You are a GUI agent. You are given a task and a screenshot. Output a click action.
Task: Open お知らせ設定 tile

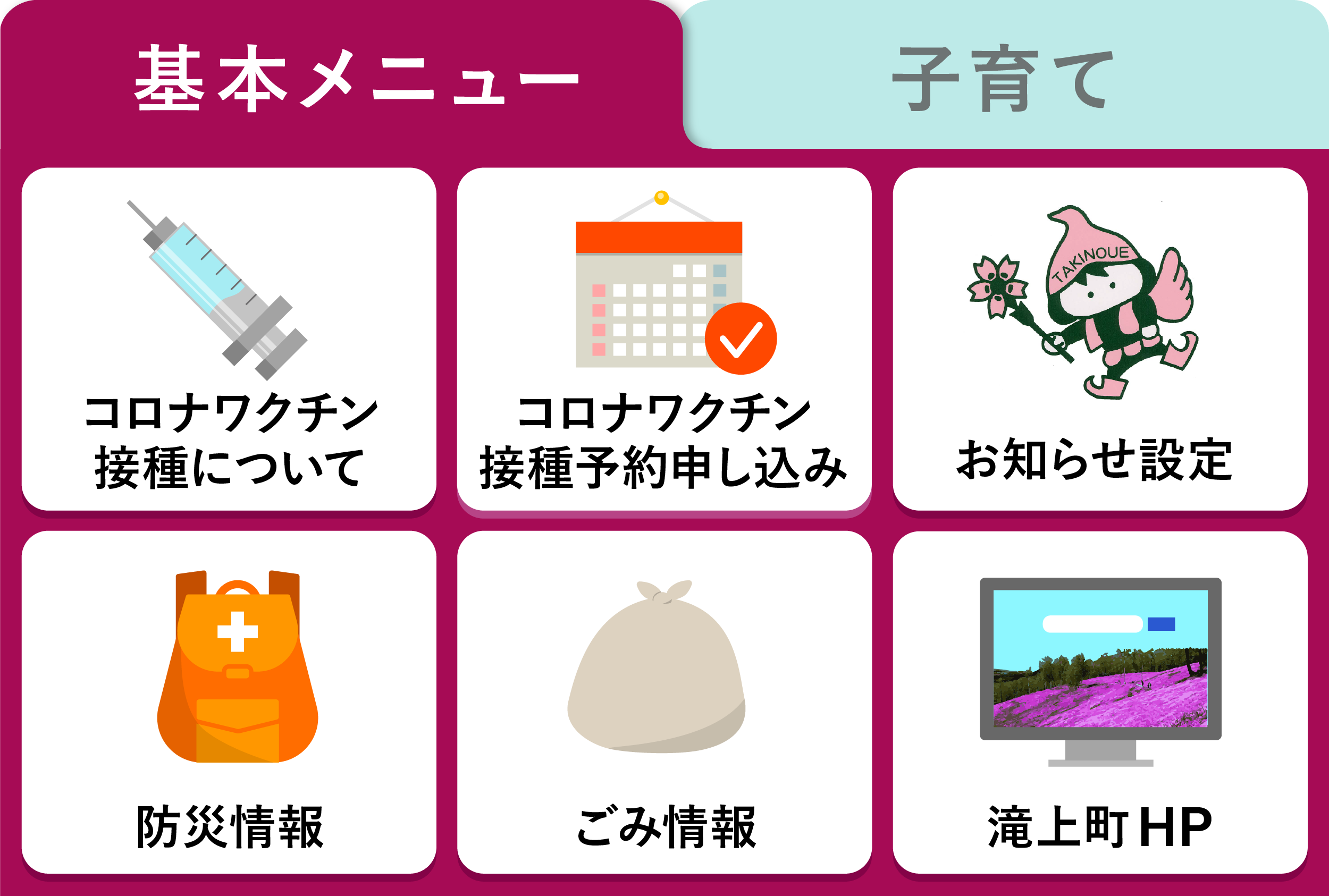tap(1100, 340)
